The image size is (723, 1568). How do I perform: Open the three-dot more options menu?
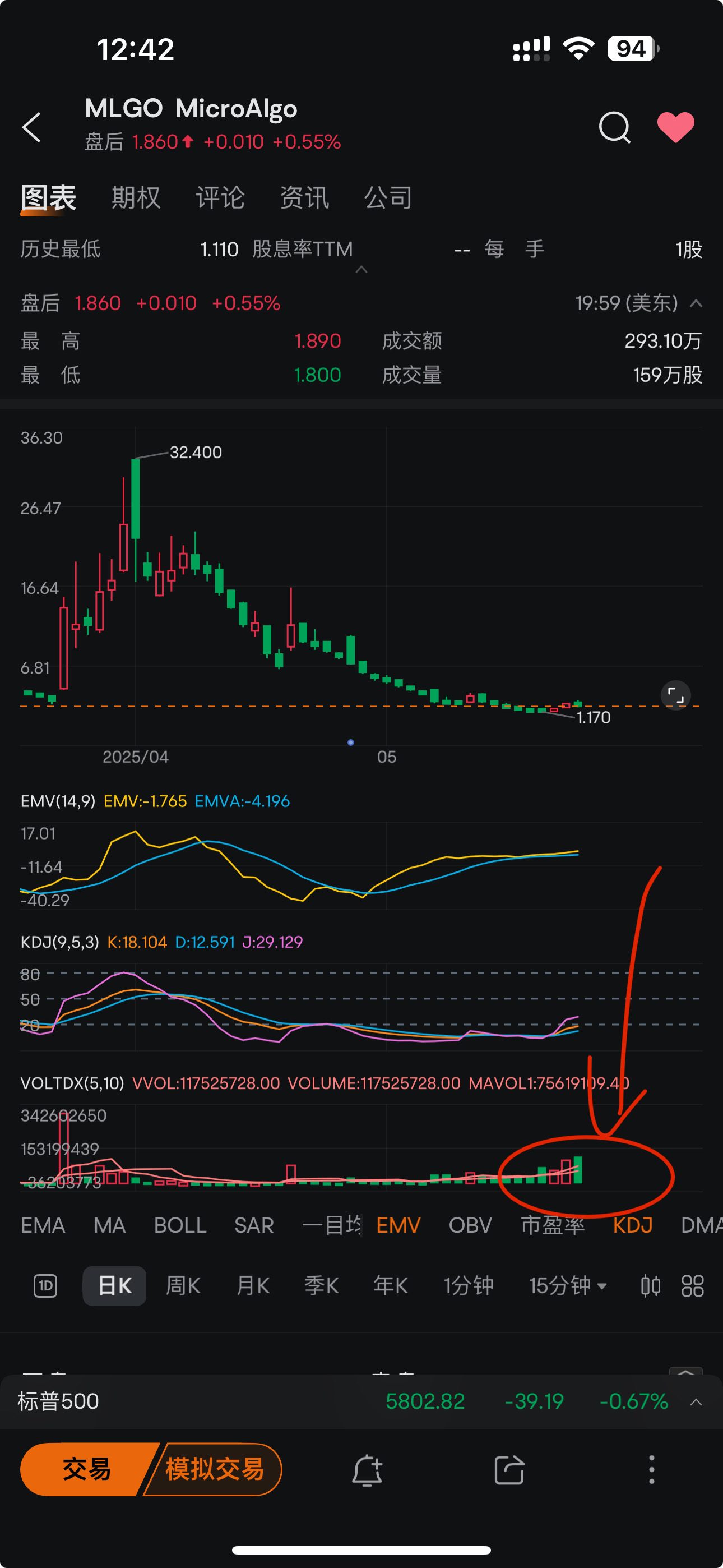tap(651, 1469)
